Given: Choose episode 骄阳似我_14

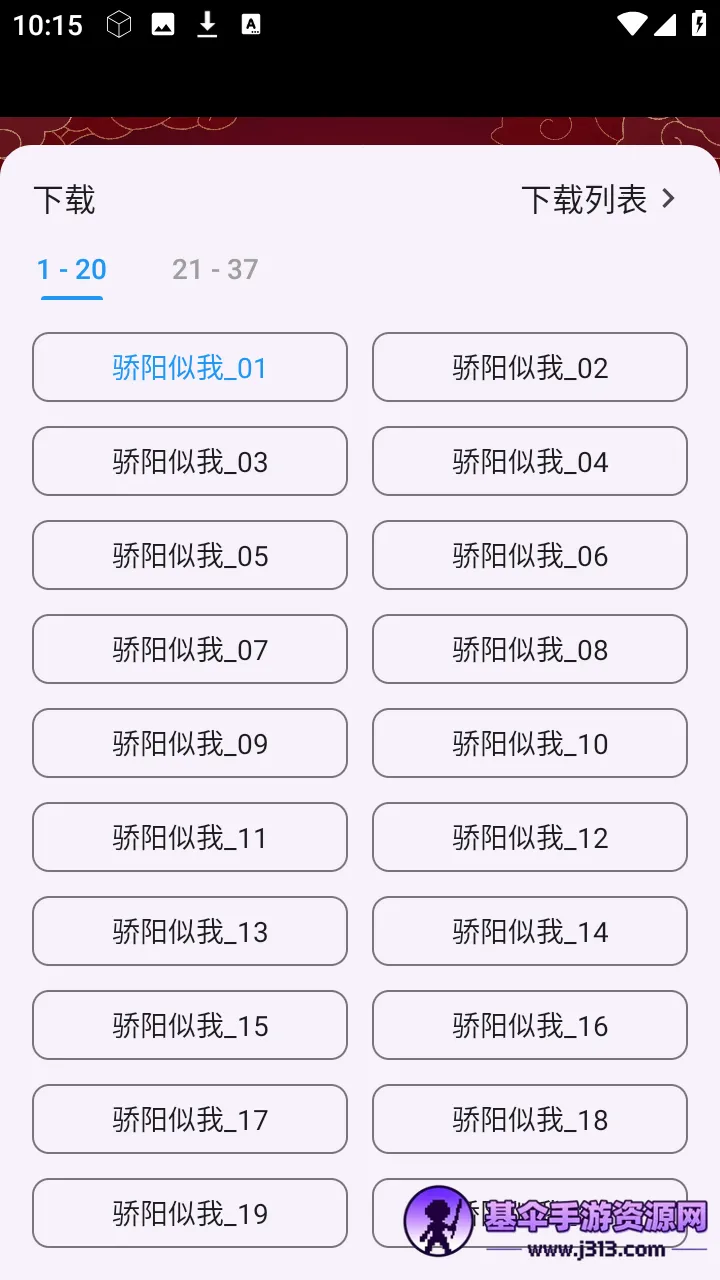Looking at the screenshot, I should (530, 932).
